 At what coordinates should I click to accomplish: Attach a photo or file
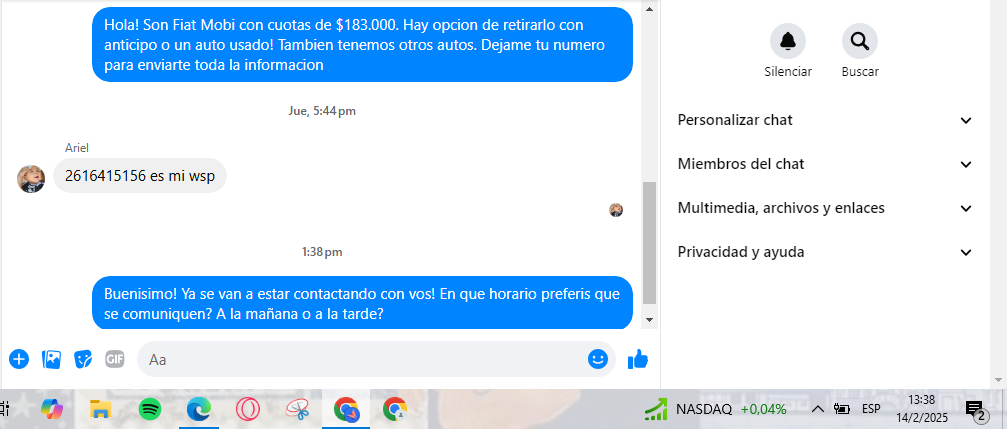coord(52,359)
